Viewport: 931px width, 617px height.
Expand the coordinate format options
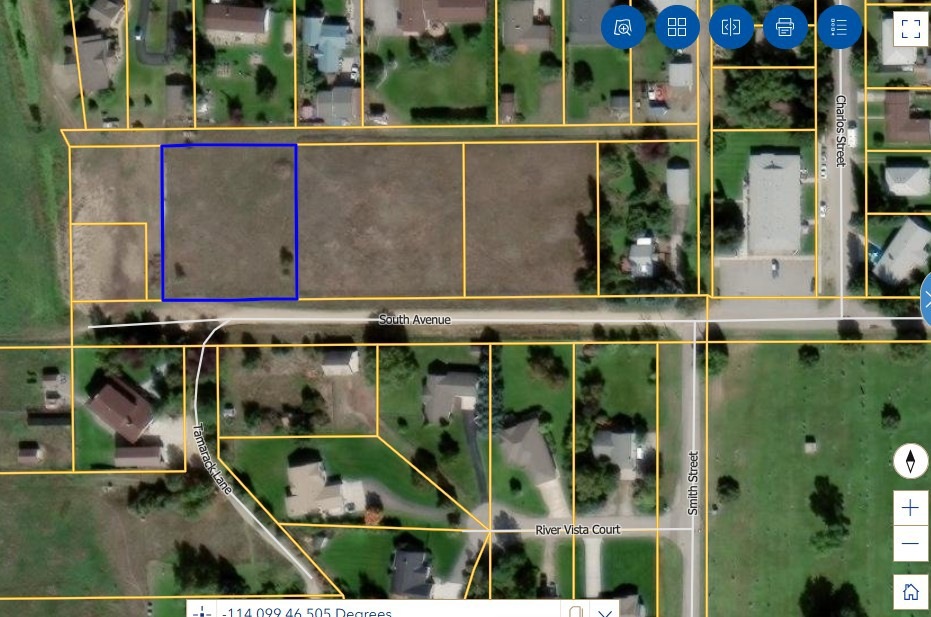(605, 611)
